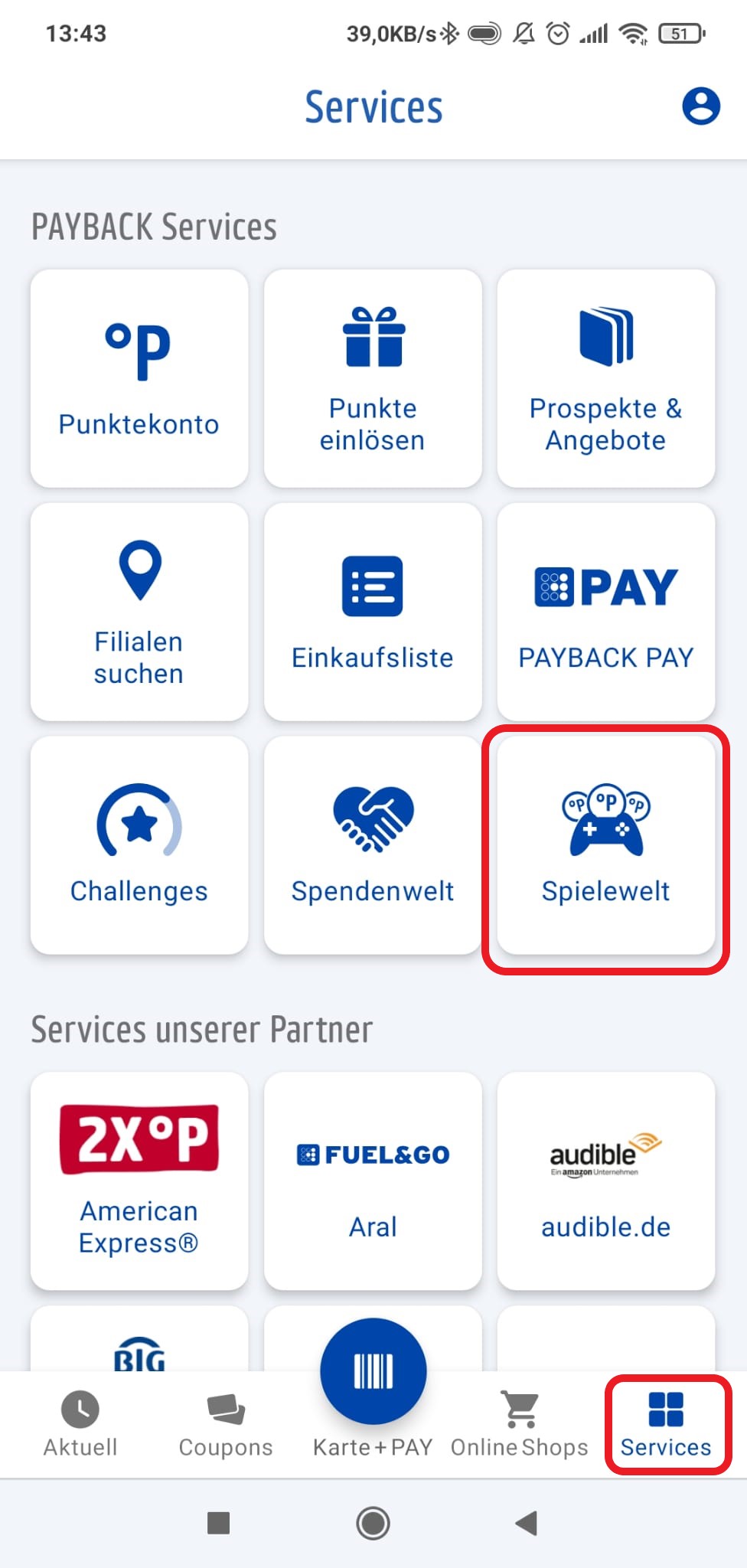Select the Aral FUEL&GO tile
Image resolution: width=747 pixels, height=1568 pixels.
coord(373,1181)
